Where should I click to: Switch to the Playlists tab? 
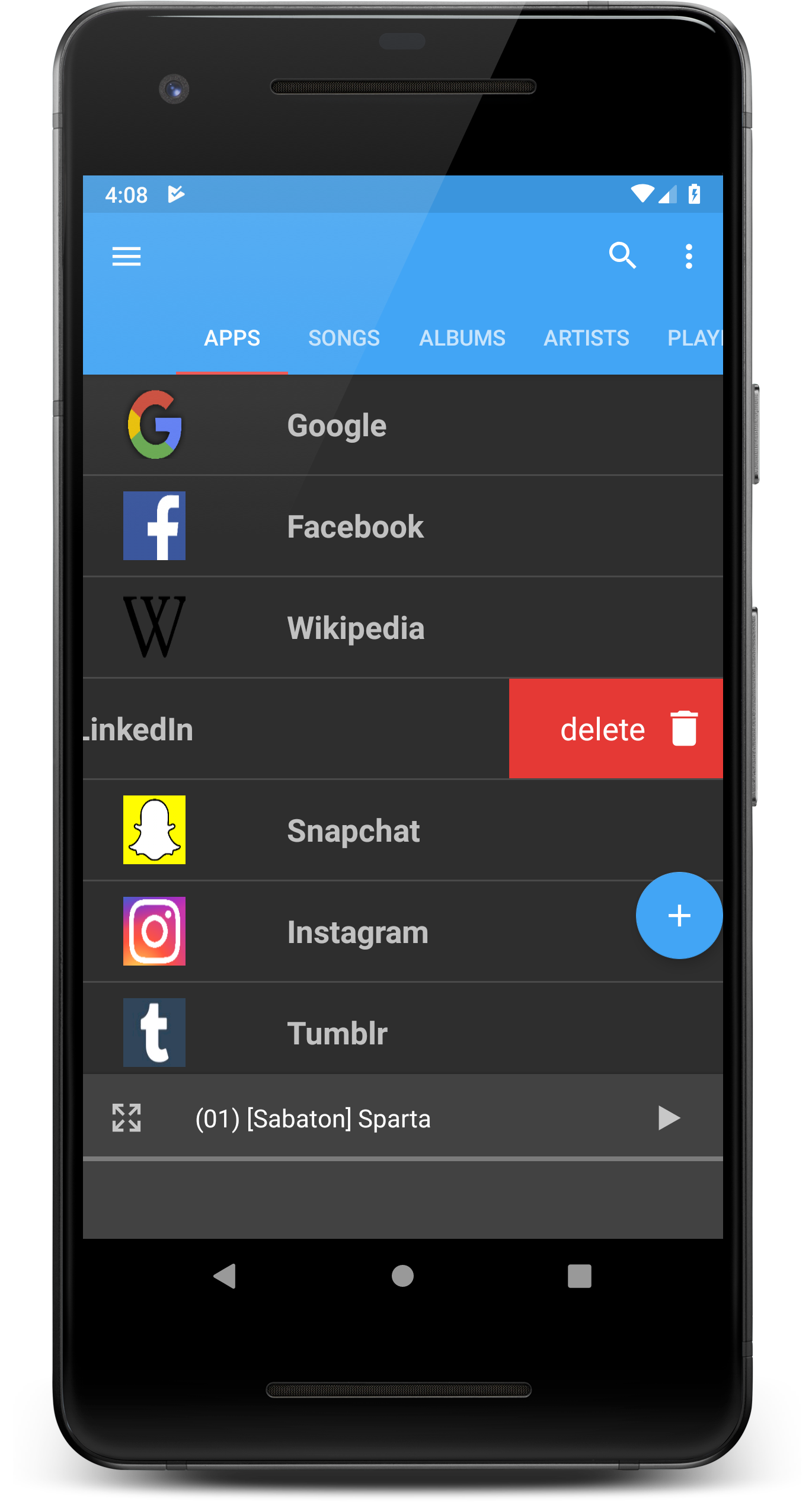(695, 338)
